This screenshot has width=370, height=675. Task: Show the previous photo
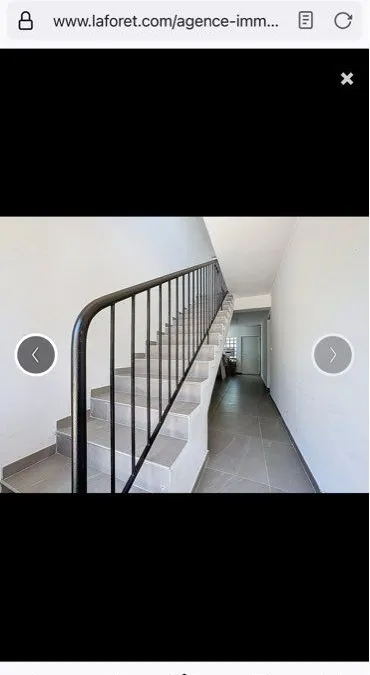point(36,355)
